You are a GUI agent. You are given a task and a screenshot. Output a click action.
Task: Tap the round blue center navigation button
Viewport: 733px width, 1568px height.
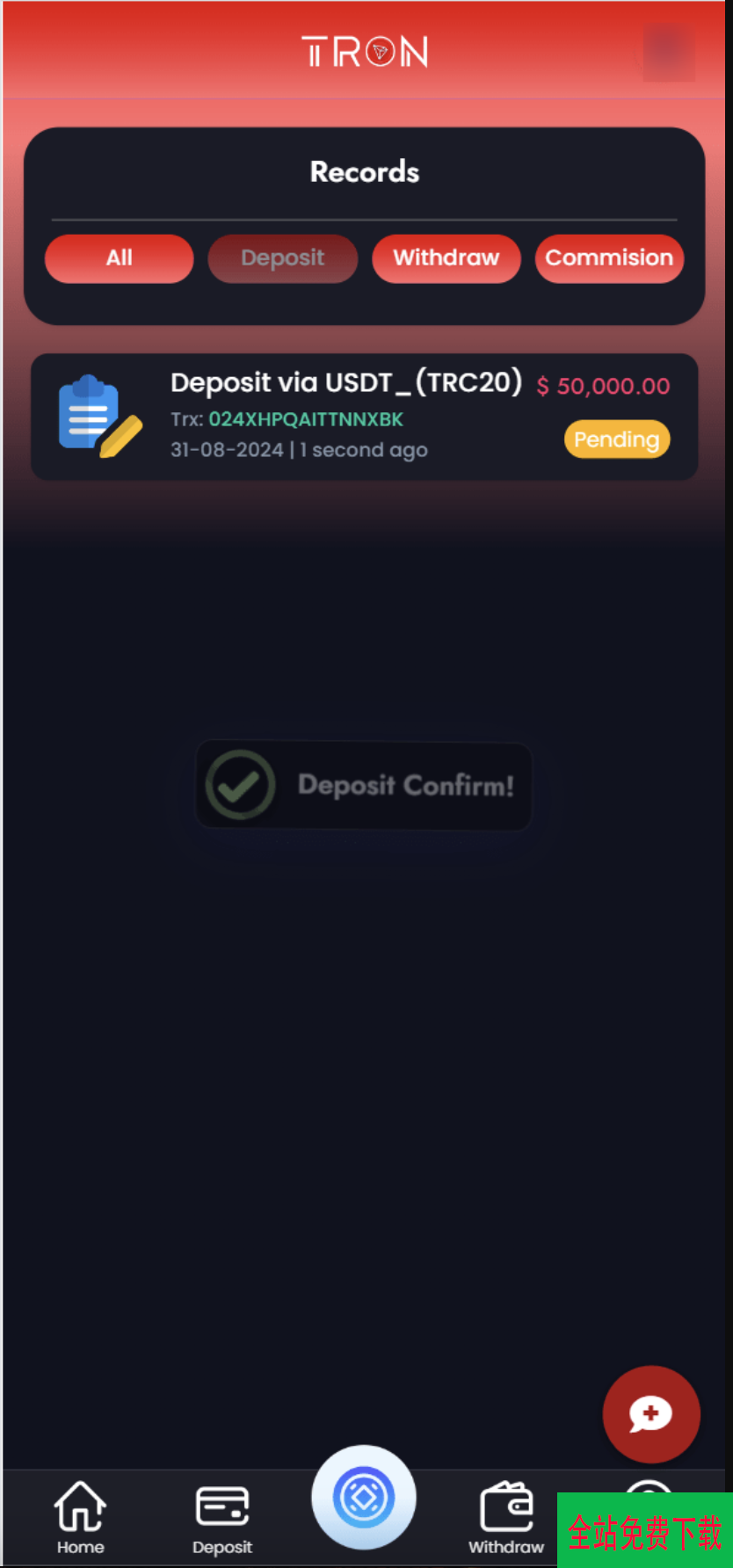click(x=364, y=1497)
